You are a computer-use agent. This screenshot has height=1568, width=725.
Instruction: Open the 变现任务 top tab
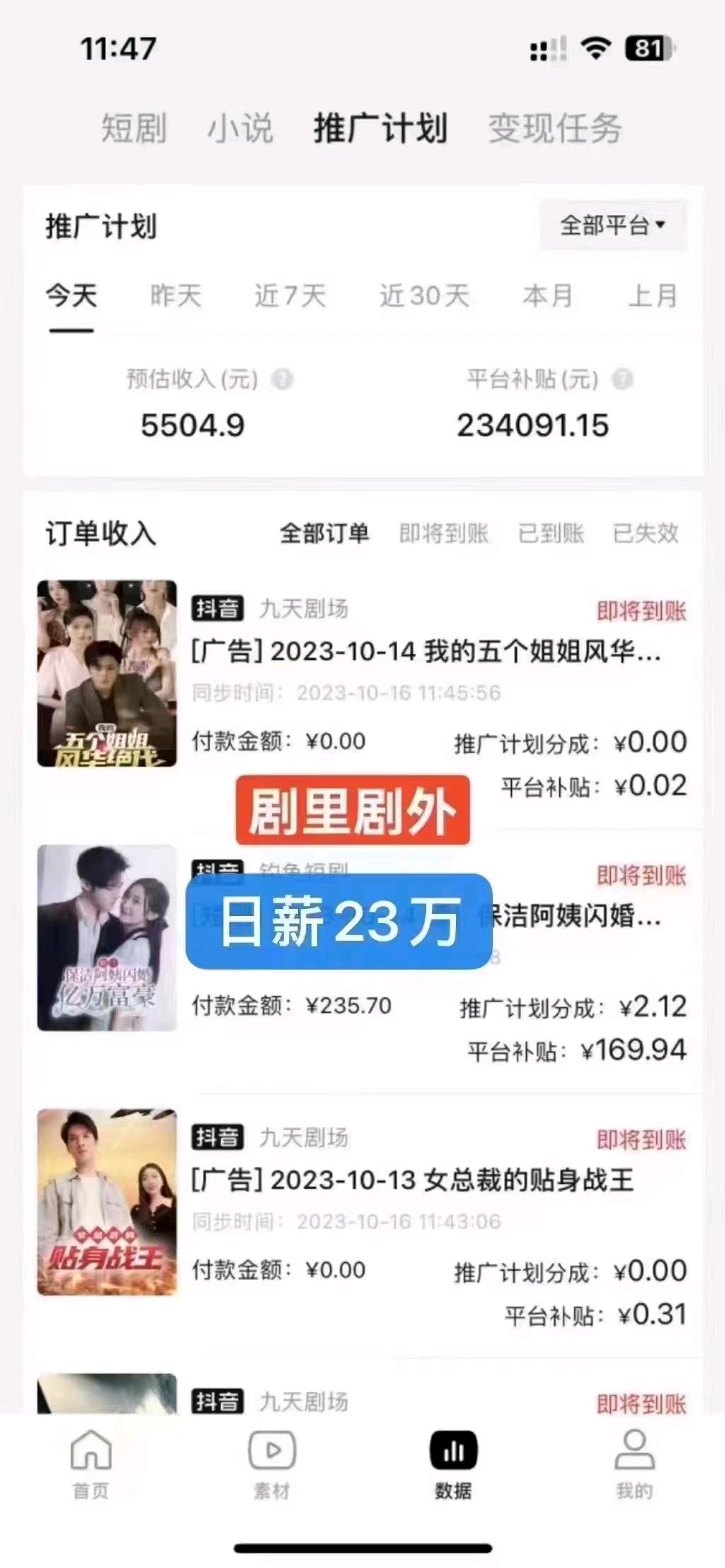[x=555, y=129]
